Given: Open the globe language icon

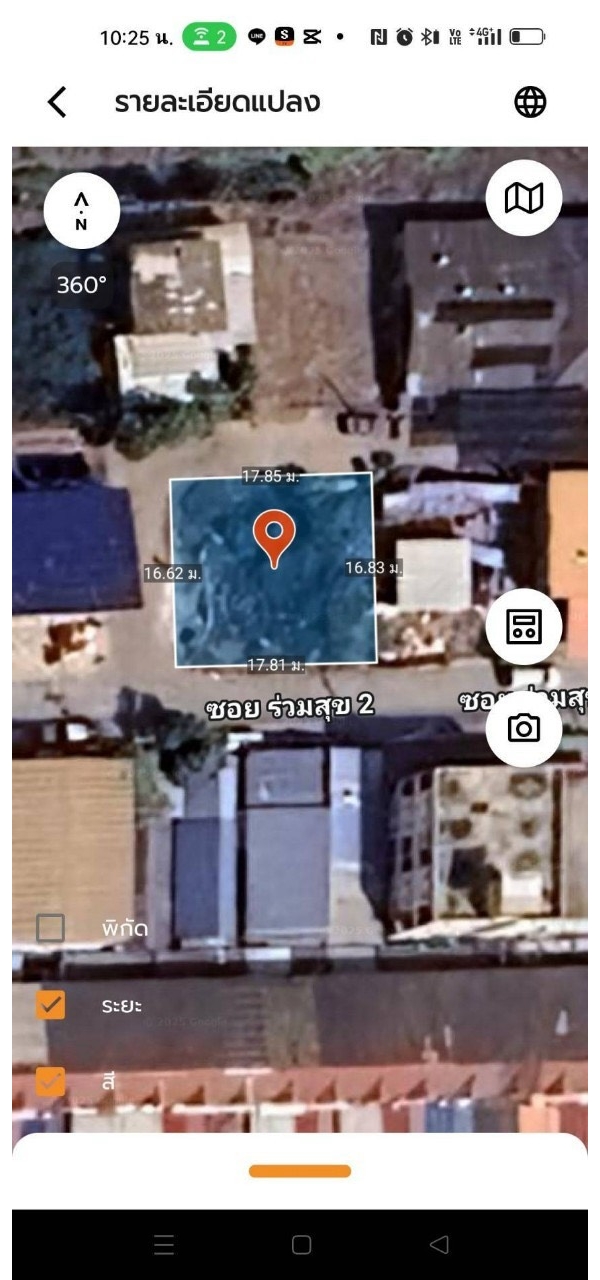Looking at the screenshot, I should (530, 102).
